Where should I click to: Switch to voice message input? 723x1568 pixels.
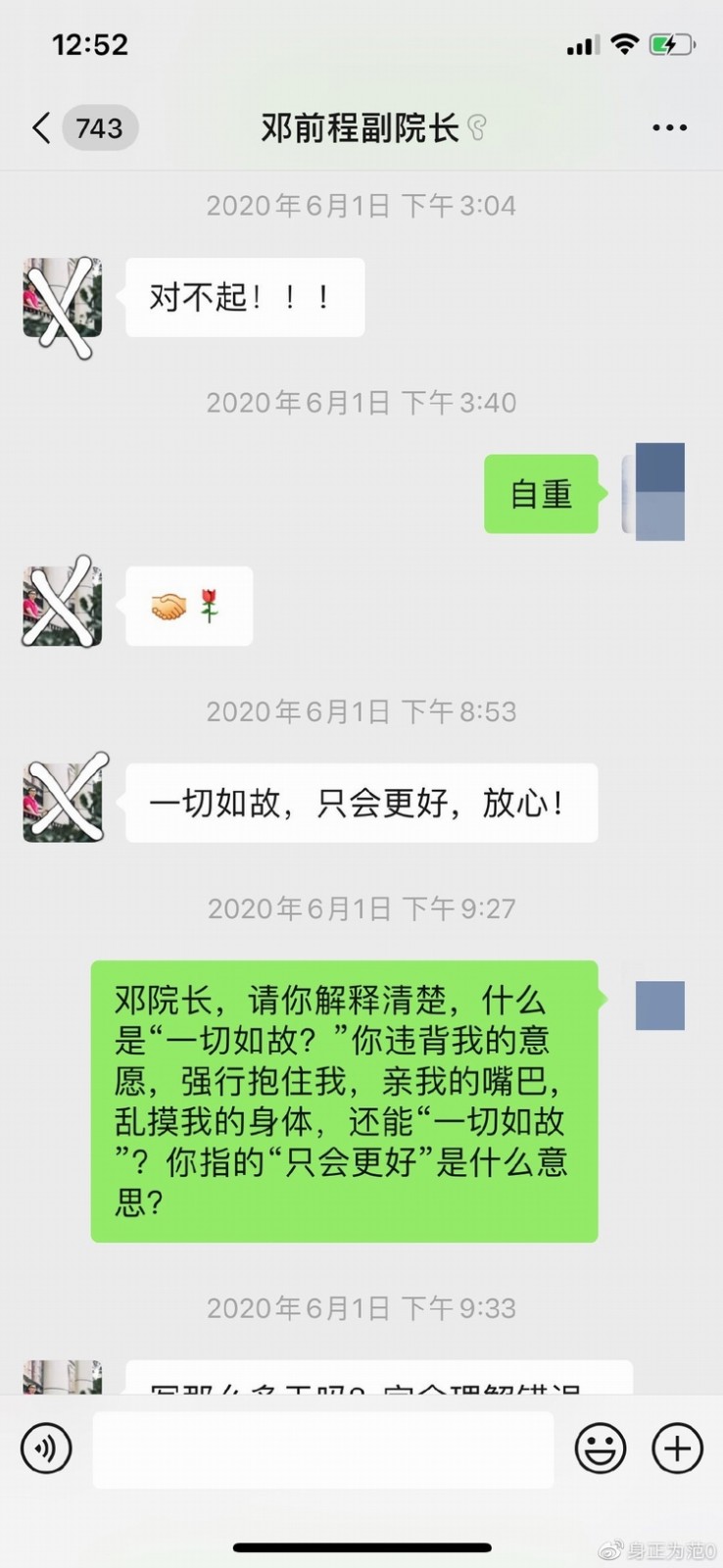[46, 1448]
